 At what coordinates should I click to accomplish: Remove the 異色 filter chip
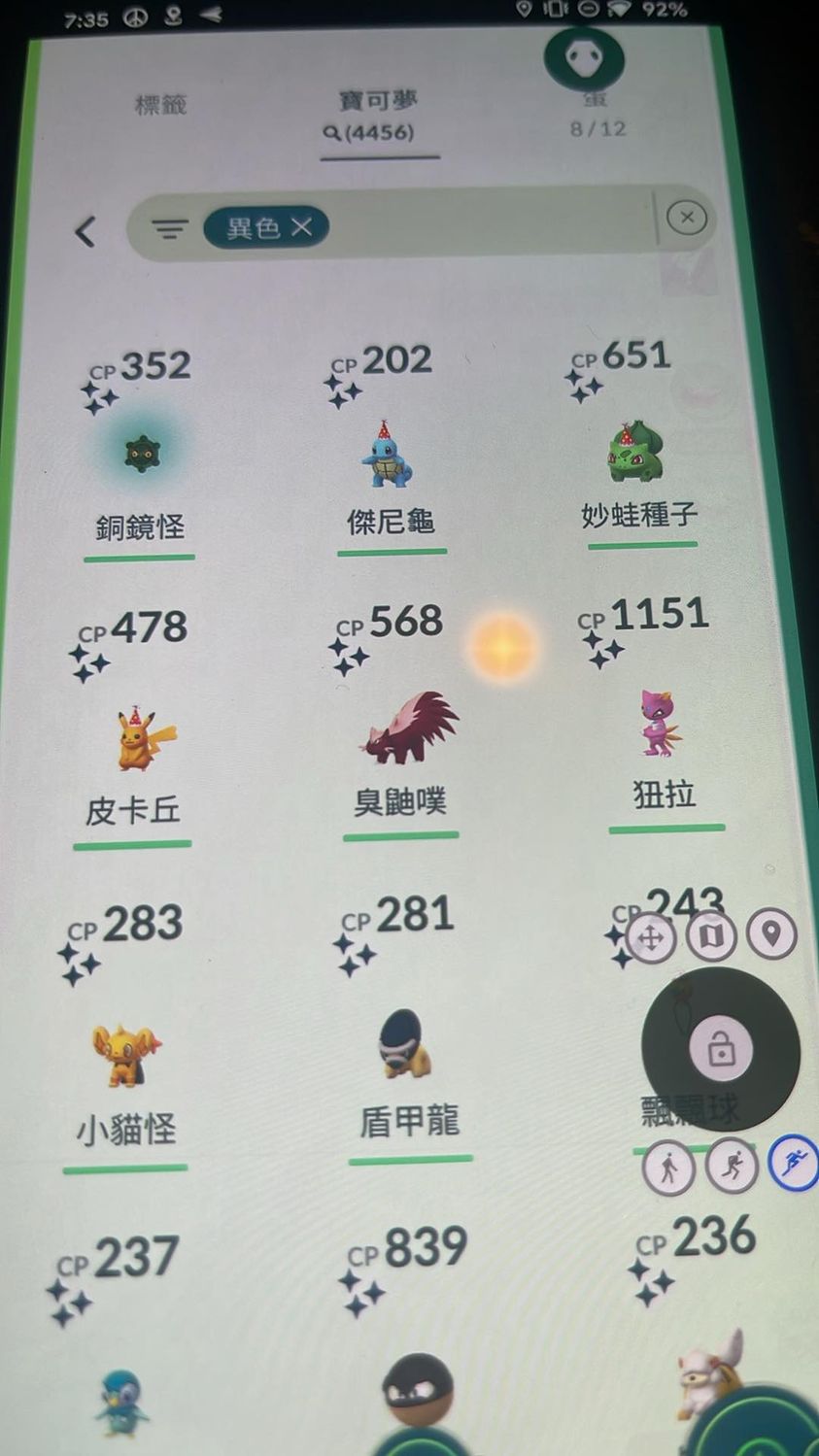[302, 227]
